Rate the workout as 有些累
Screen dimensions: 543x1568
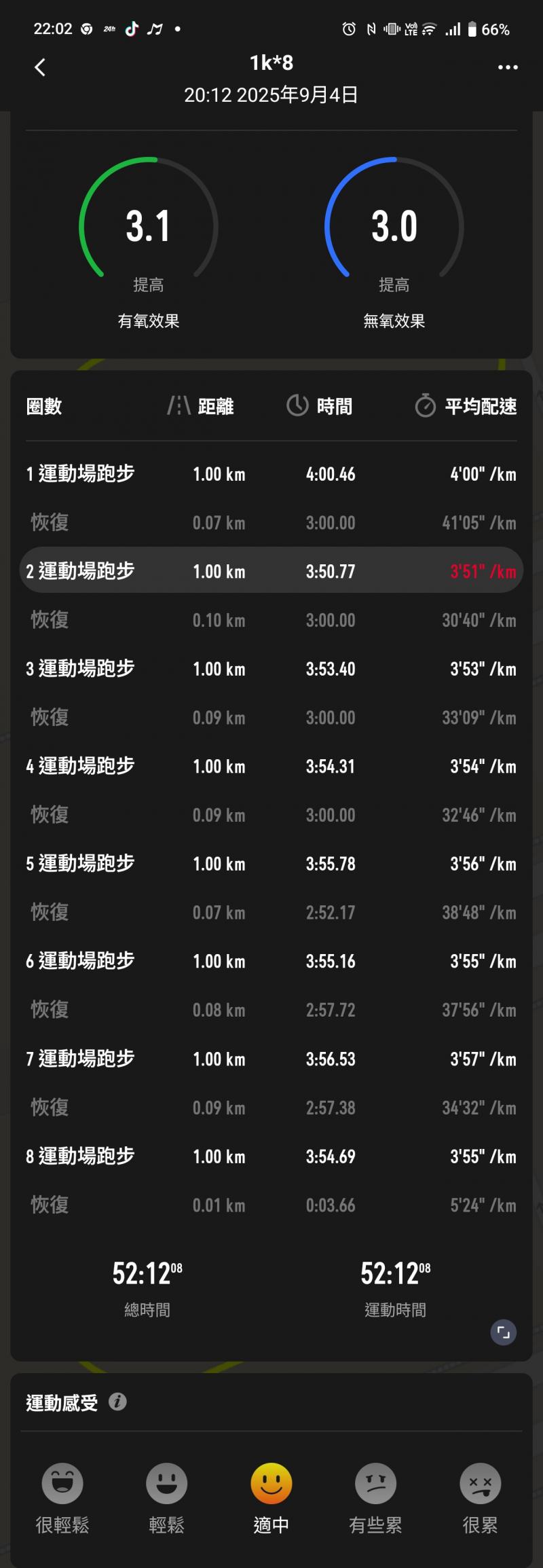(x=375, y=1483)
